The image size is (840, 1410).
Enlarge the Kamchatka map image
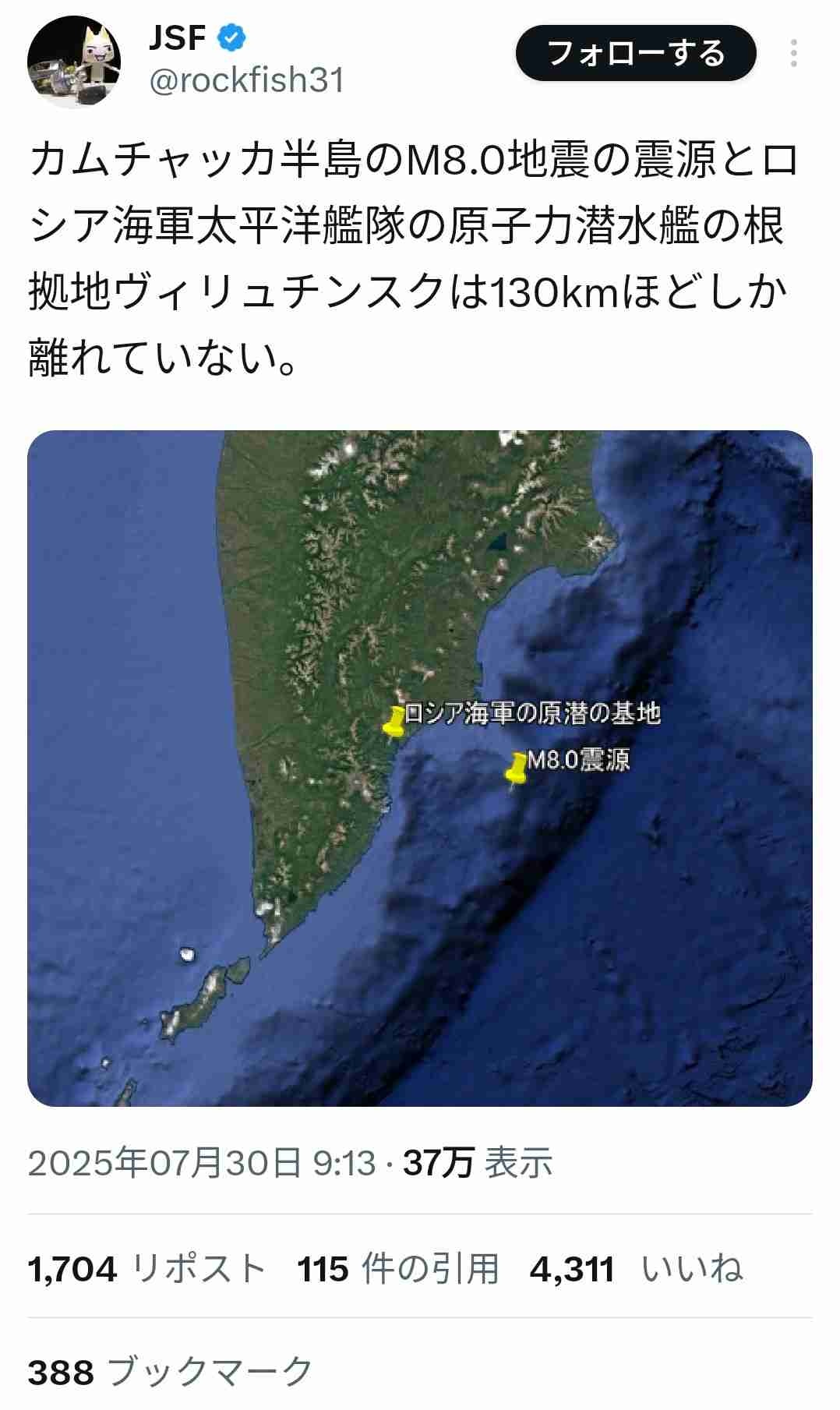(x=420, y=768)
